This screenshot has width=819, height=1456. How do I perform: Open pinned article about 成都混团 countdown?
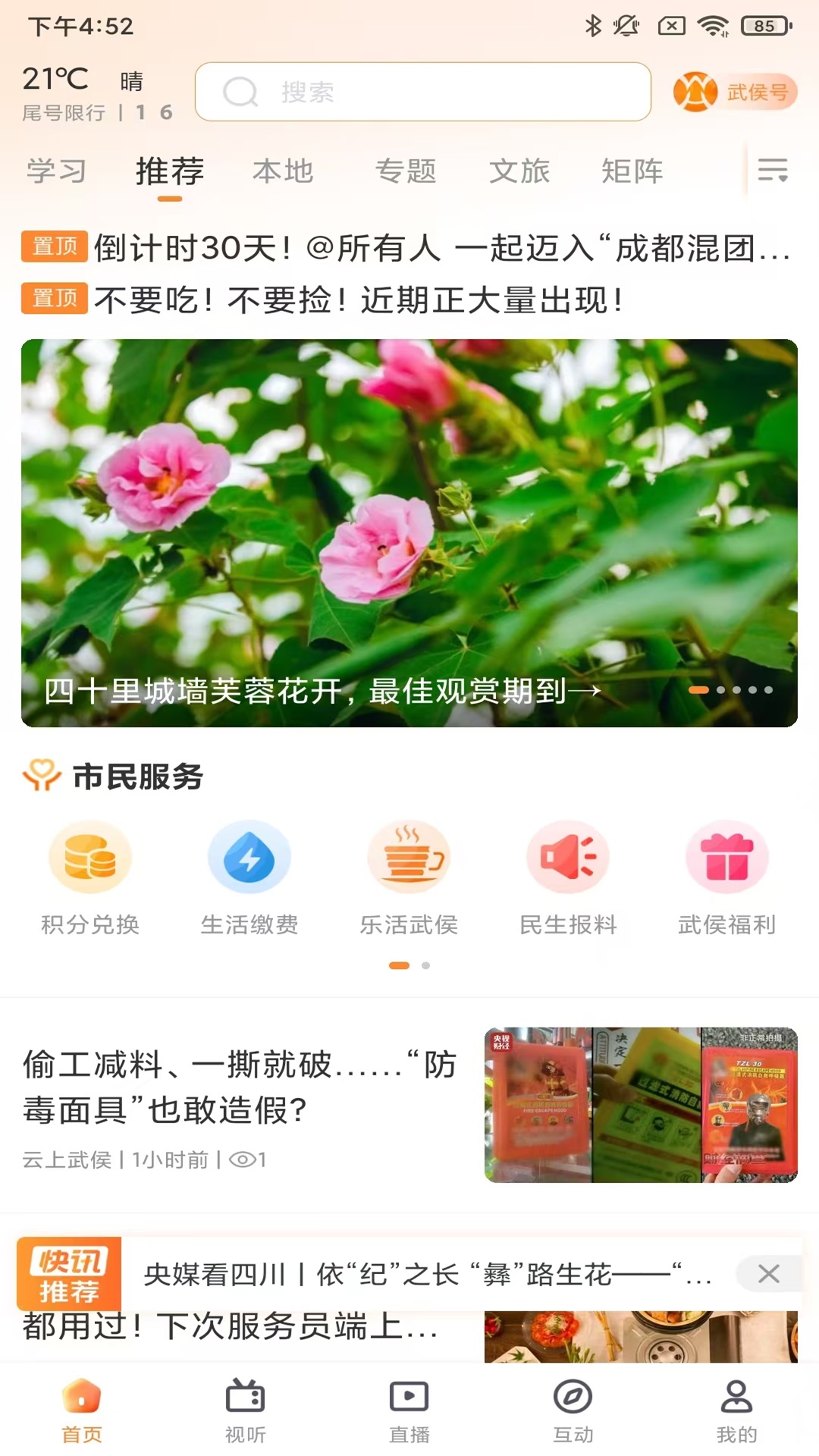pyautogui.click(x=409, y=247)
